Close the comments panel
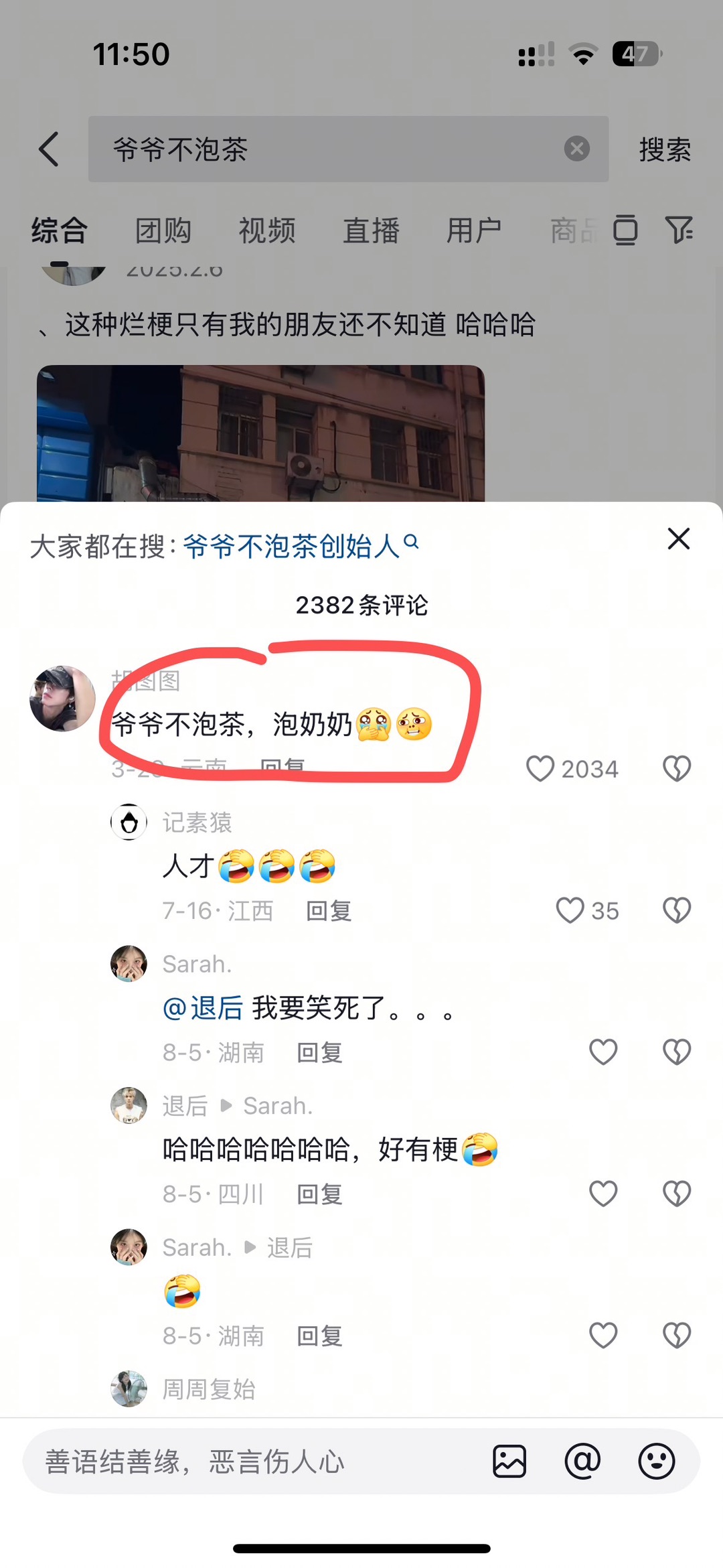The width and height of the screenshot is (723, 1568). (x=678, y=539)
